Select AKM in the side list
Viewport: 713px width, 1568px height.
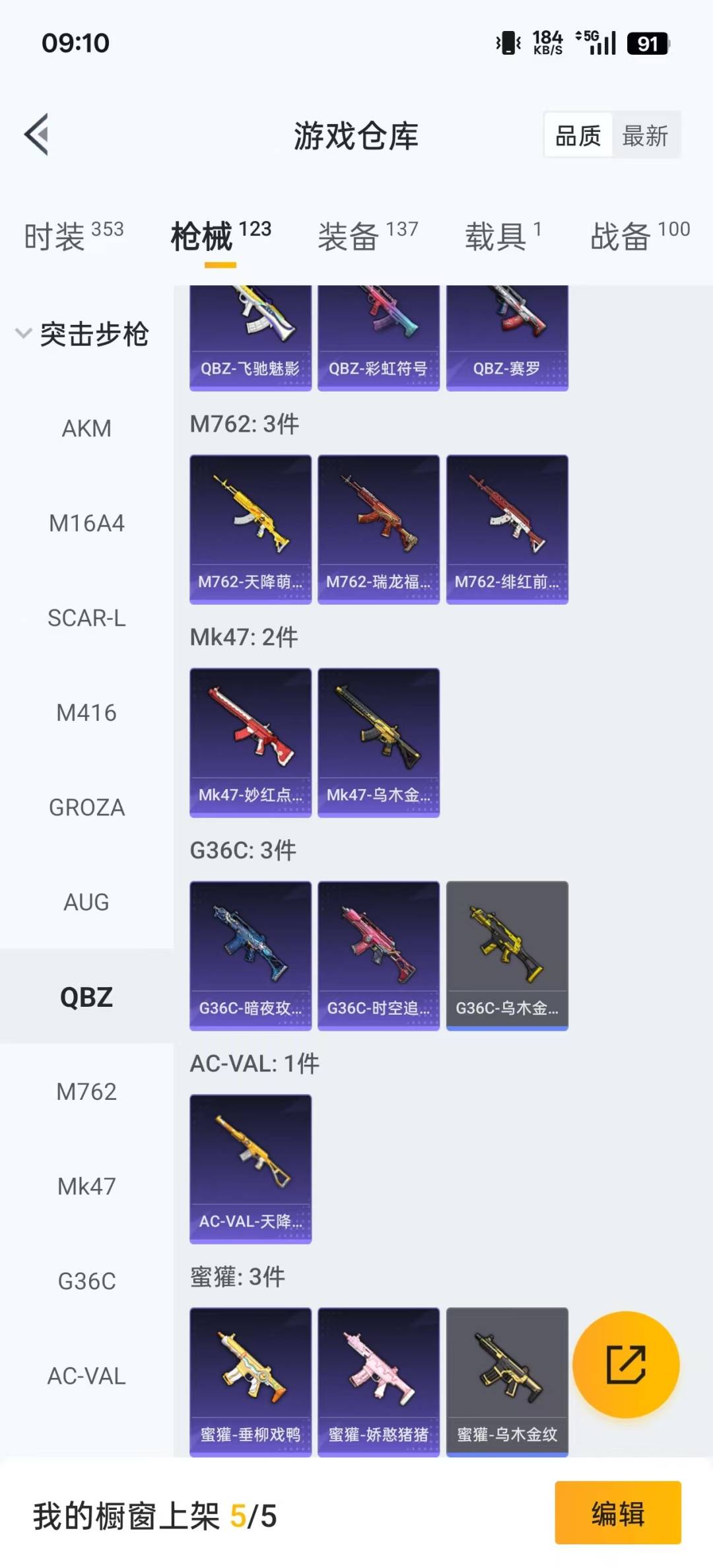[86, 428]
